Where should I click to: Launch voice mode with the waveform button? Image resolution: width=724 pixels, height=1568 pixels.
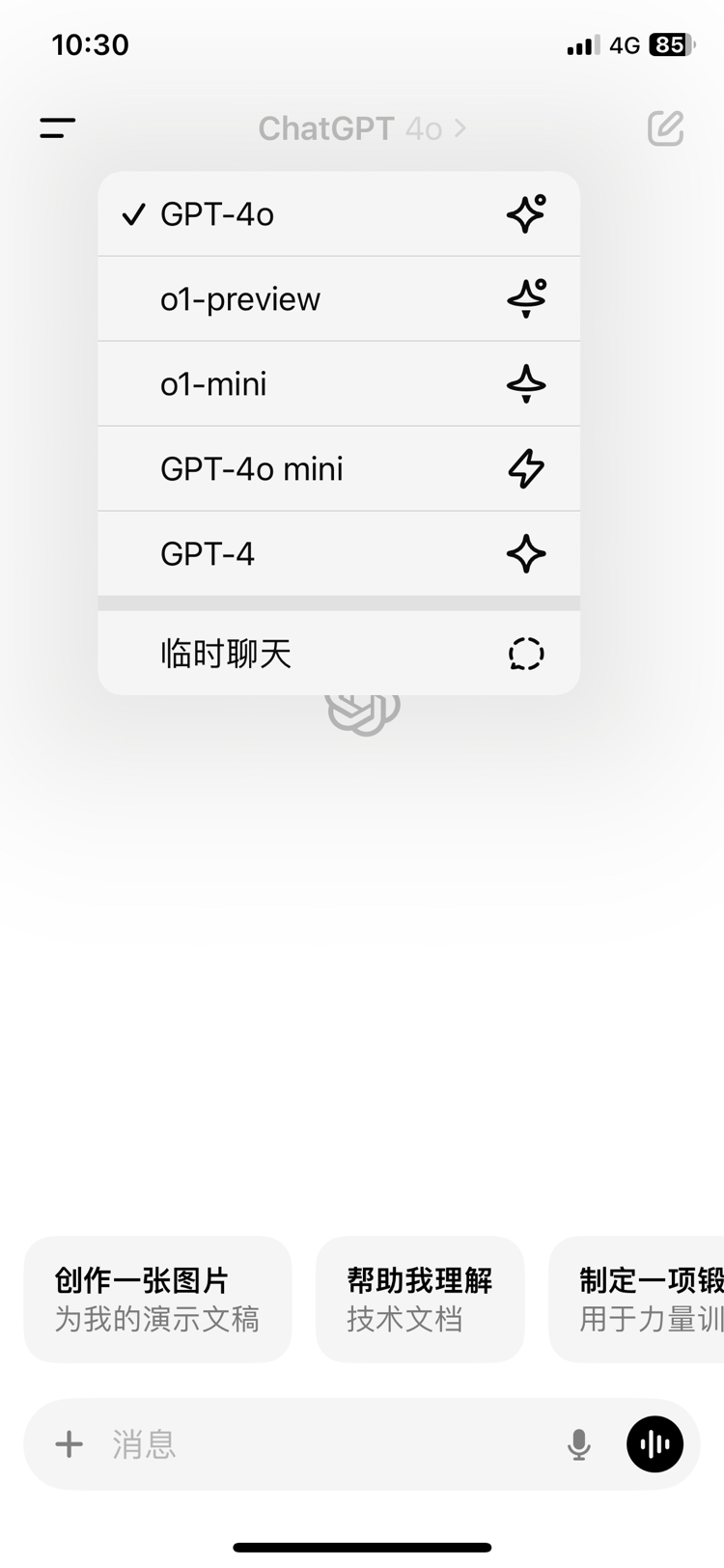(655, 1444)
